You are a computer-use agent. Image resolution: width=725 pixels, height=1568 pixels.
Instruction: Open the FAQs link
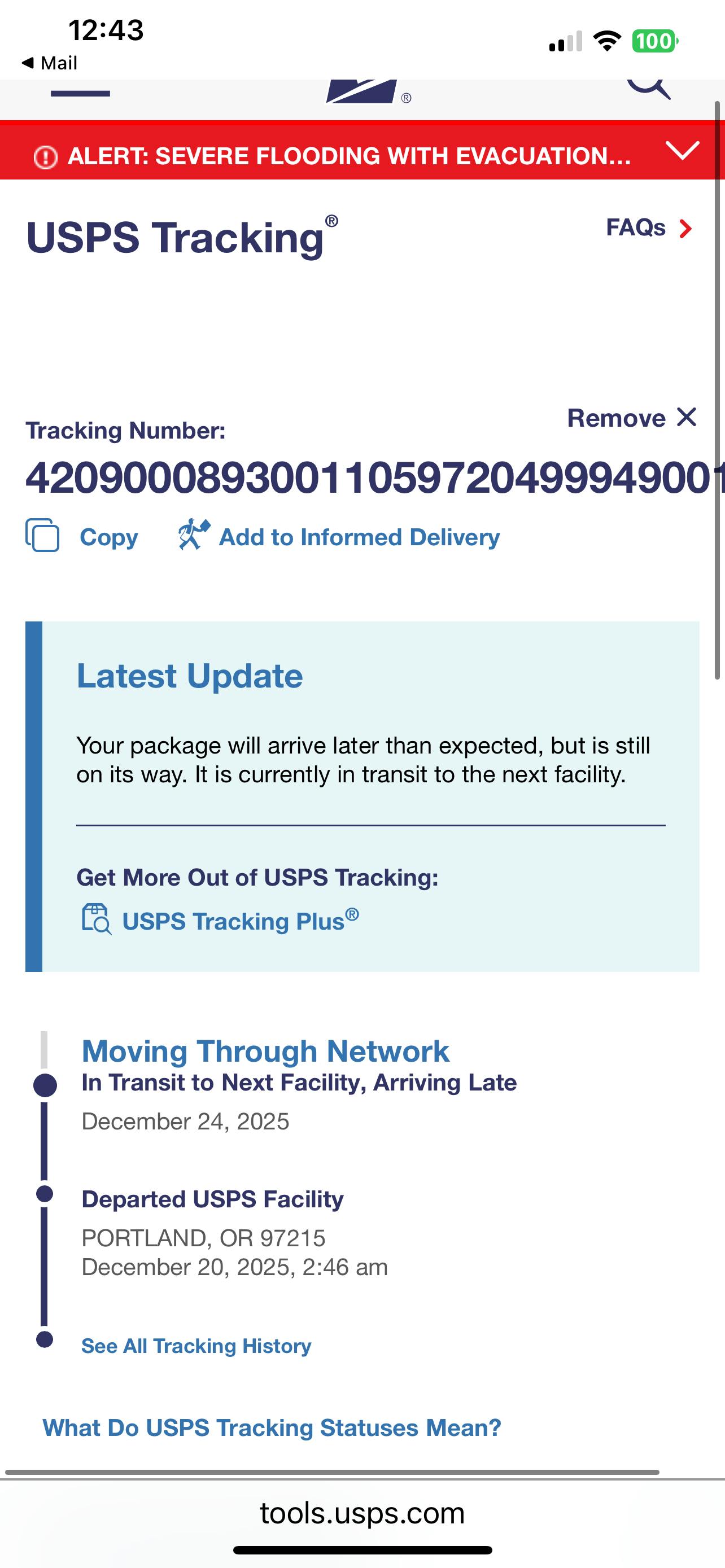click(x=649, y=227)
